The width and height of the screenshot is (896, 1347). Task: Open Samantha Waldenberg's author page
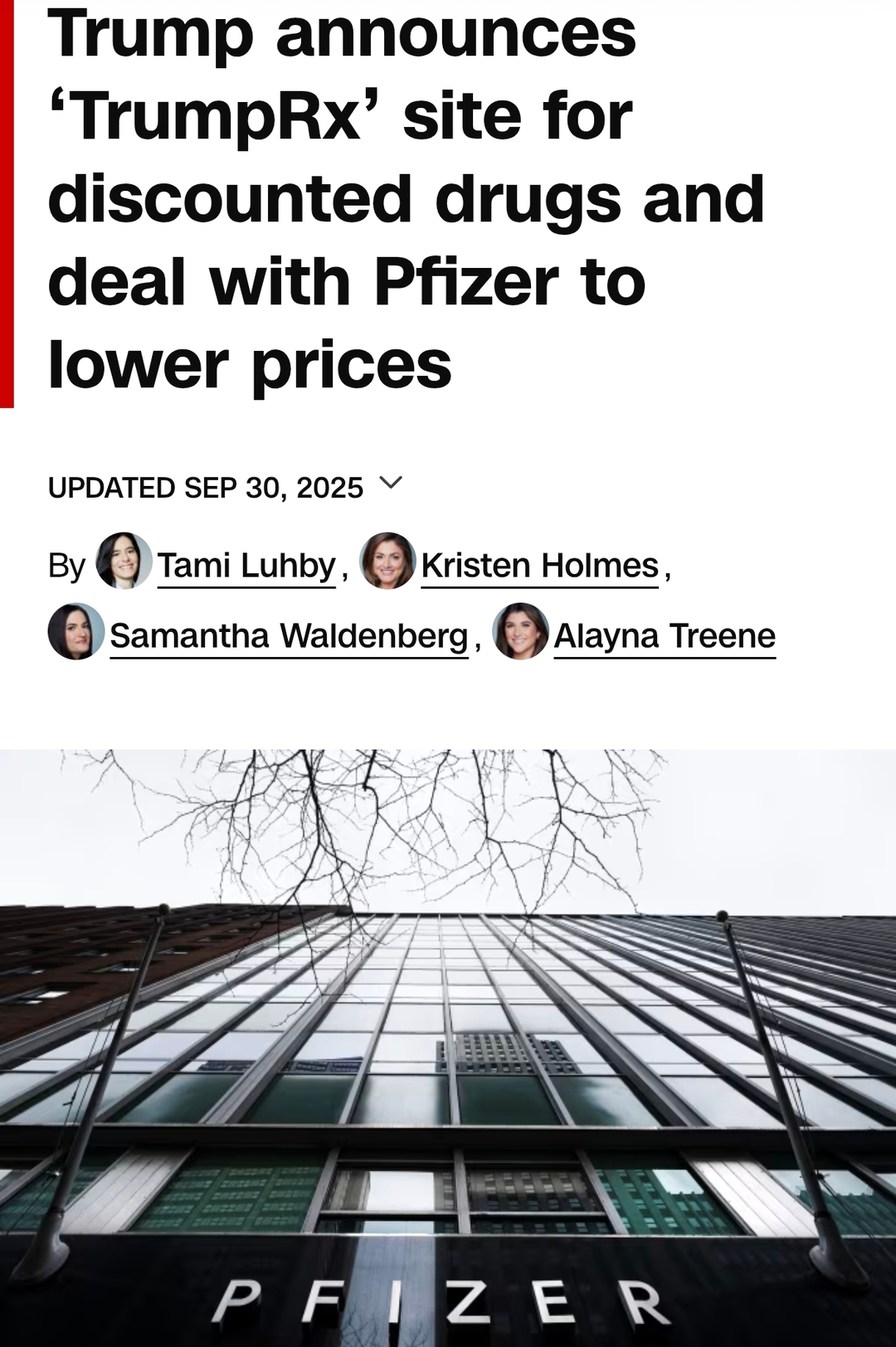(289, 636)
